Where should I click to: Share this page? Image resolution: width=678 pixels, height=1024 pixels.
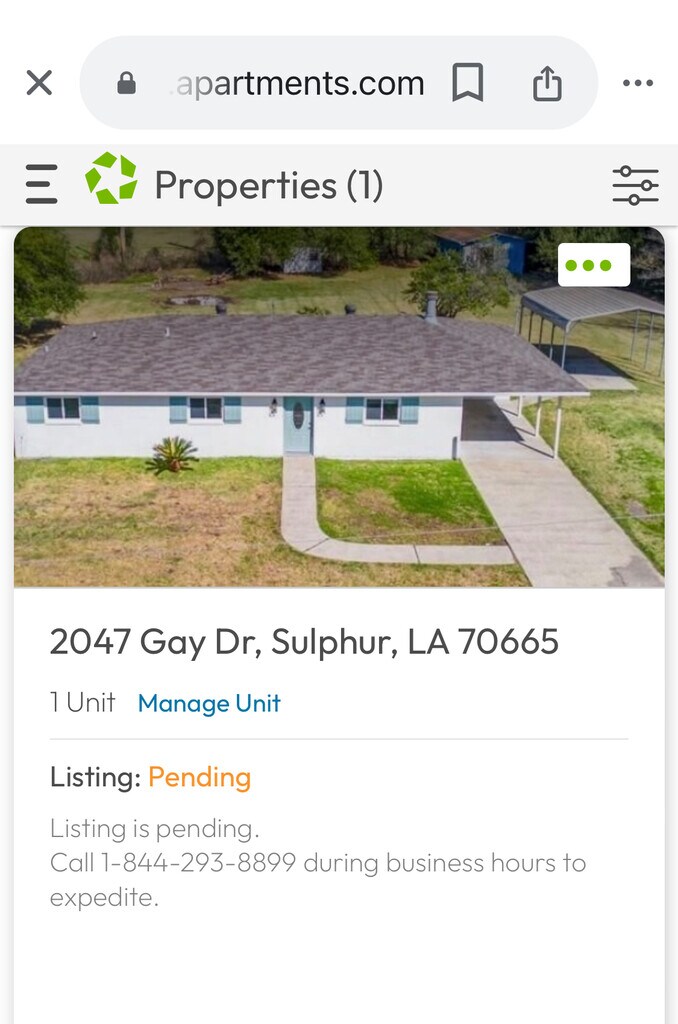547,83
